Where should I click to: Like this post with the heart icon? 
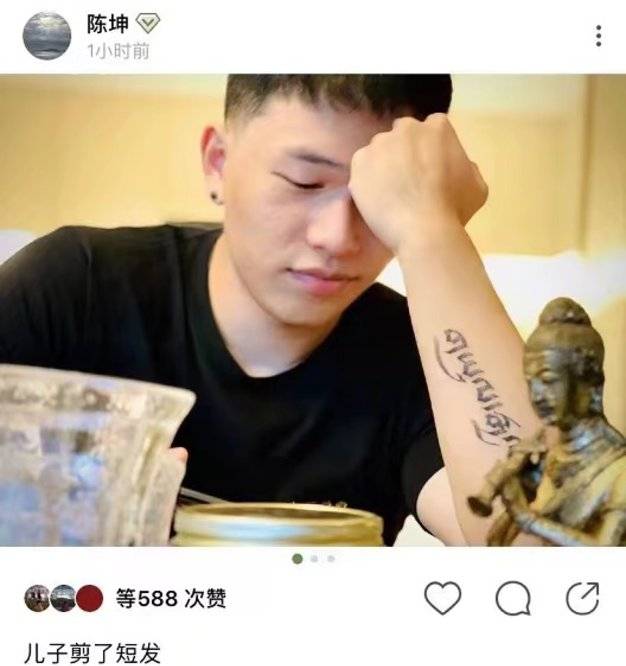click(x=442, y=598)
